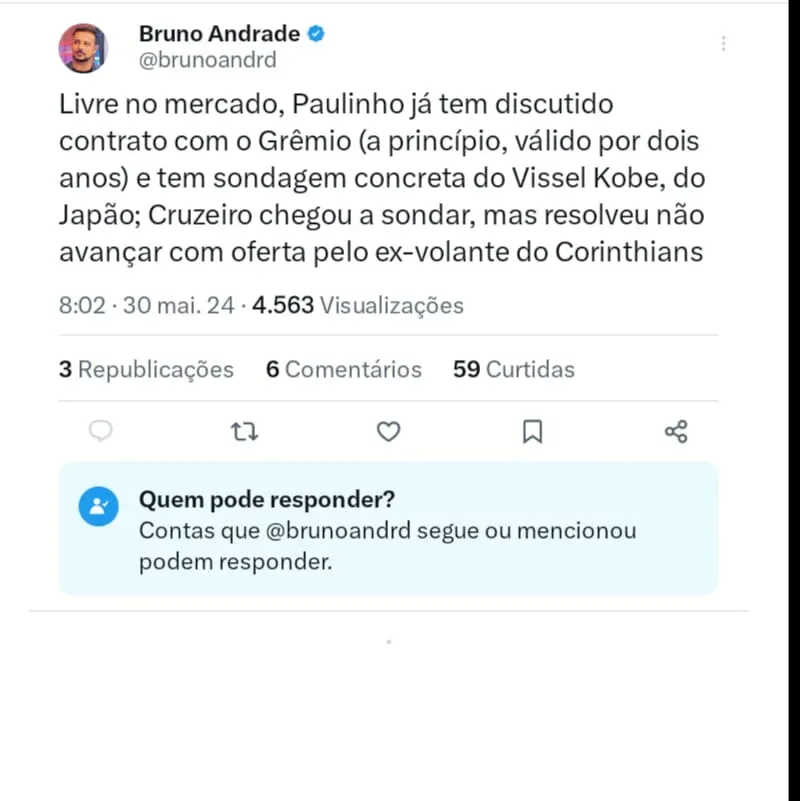
Task: View the 6 Comentários
Action: (x=343, y=369)
